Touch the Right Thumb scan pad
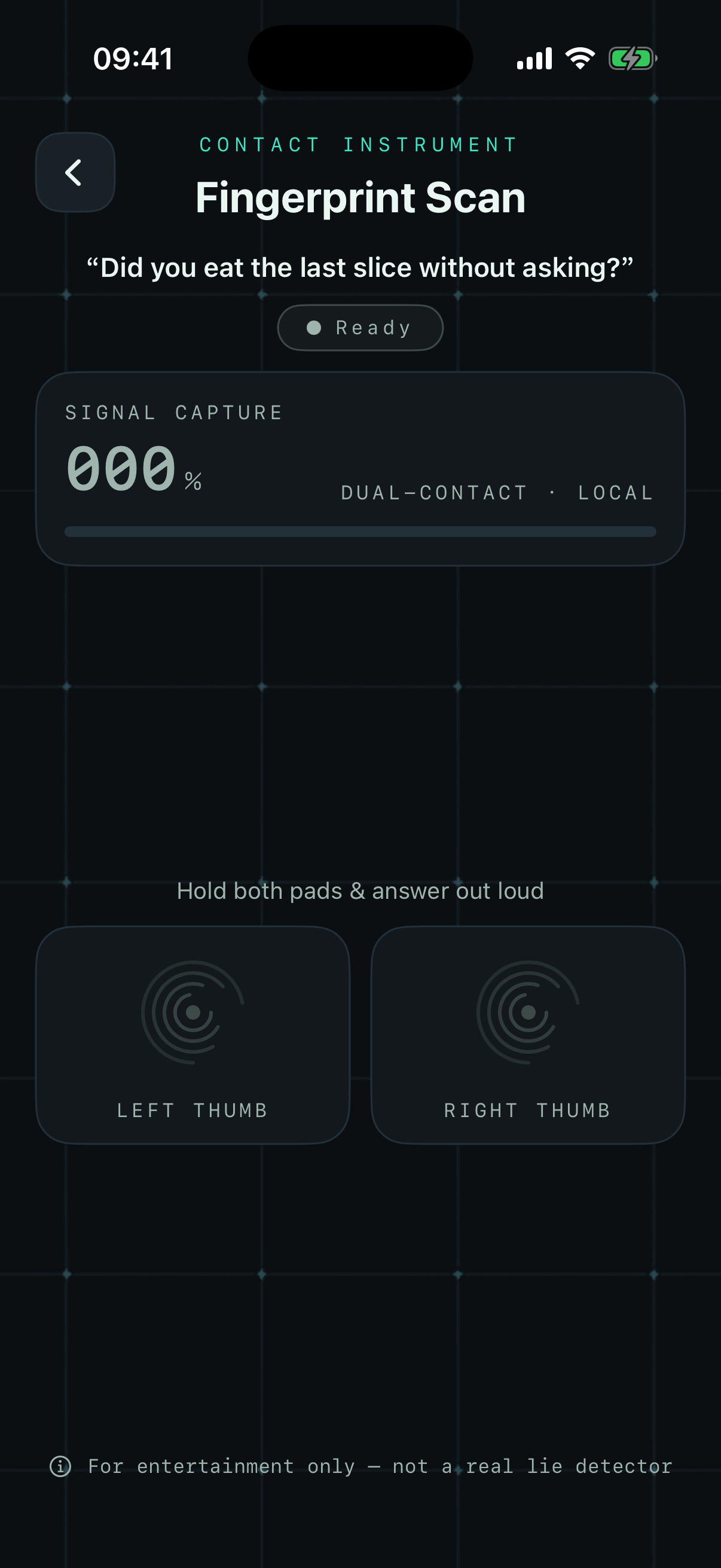Viewport: 721px width, 1568px height. (x=528, y=1035)
